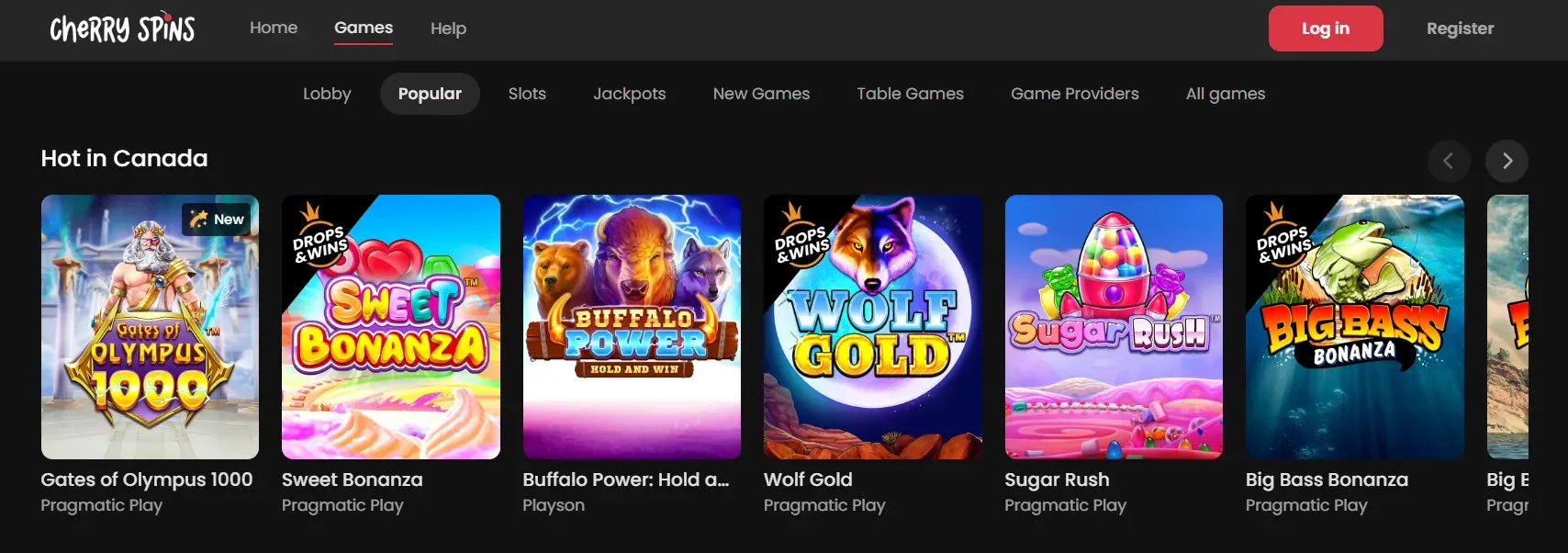1568x553 pixels.
Task: Switch to the Lobby tab
Action: tap(327, 94)
